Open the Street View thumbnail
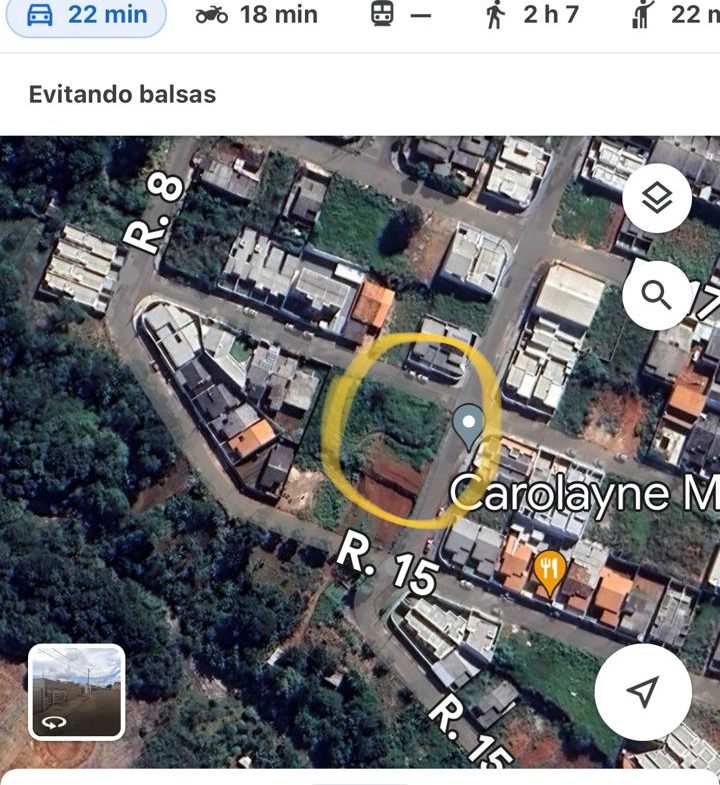Viewport: 720px width, 785px height. 77,691
